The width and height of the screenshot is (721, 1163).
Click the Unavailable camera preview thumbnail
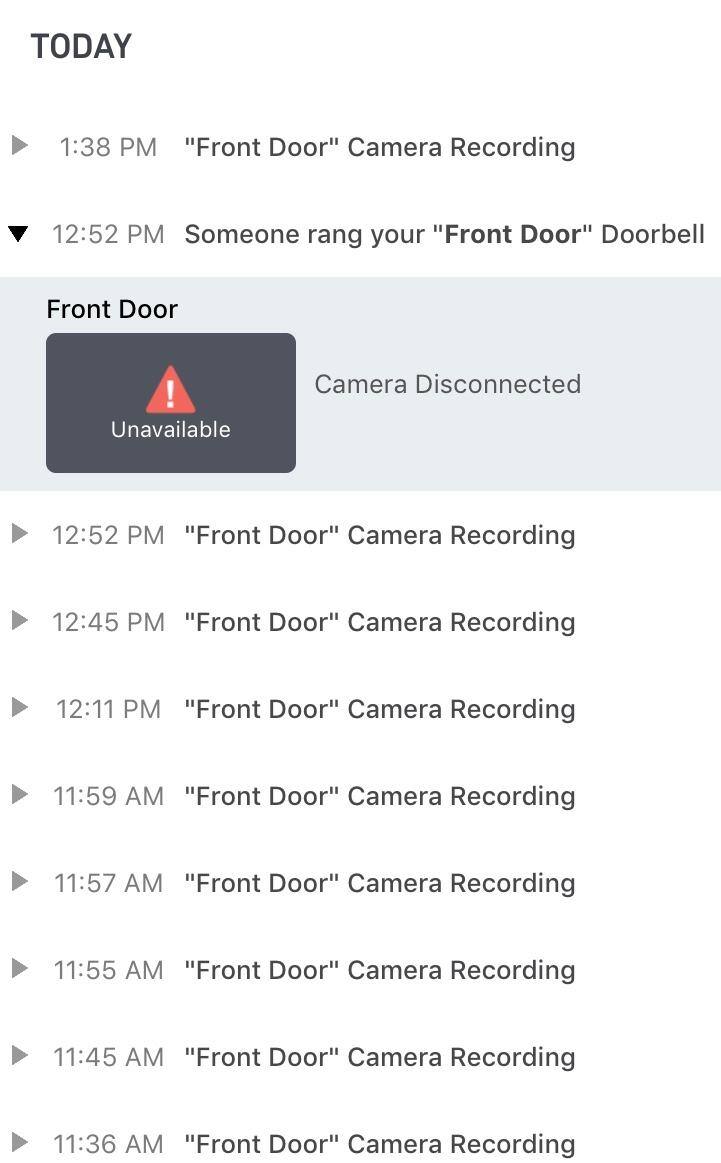pos(170,402)
